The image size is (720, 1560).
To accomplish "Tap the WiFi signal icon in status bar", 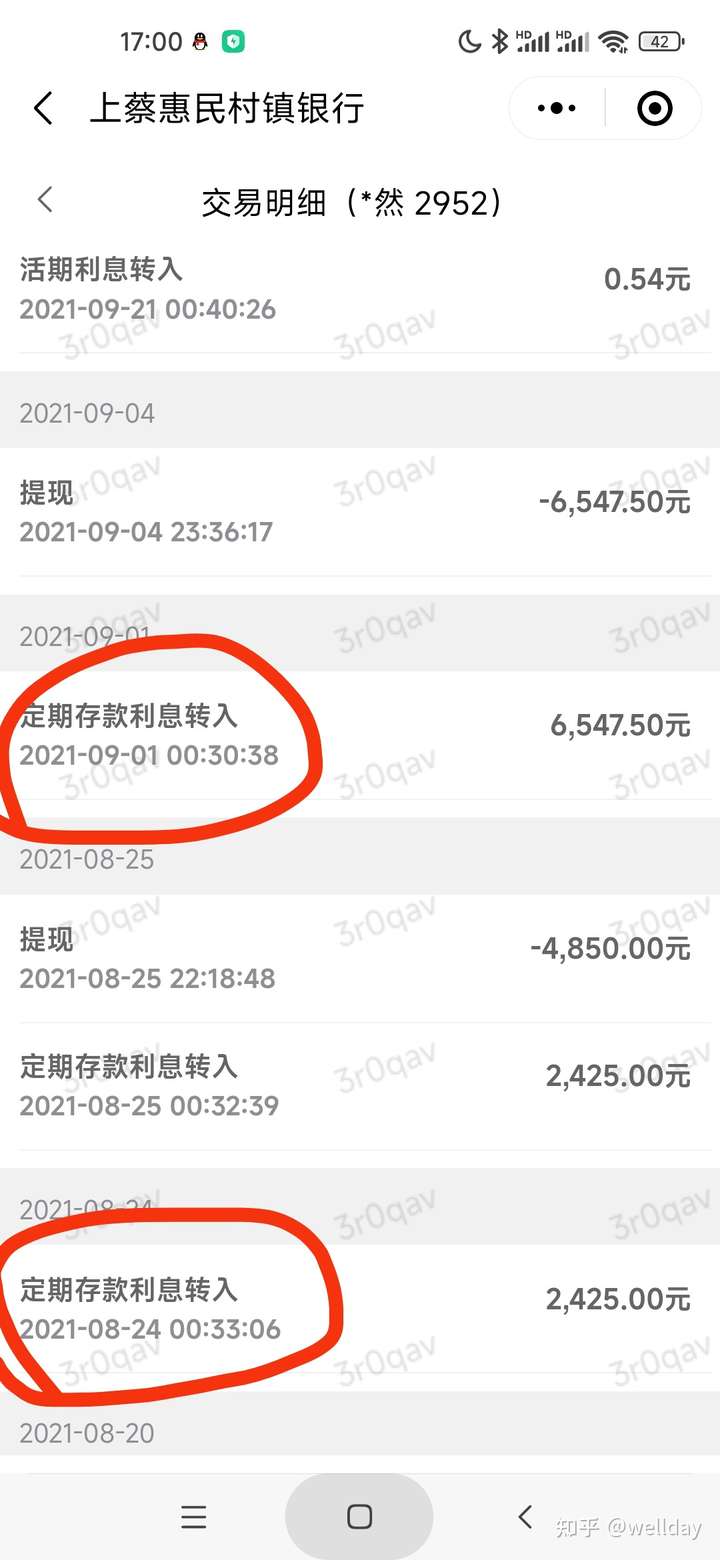I will click(x=611, y=41).
